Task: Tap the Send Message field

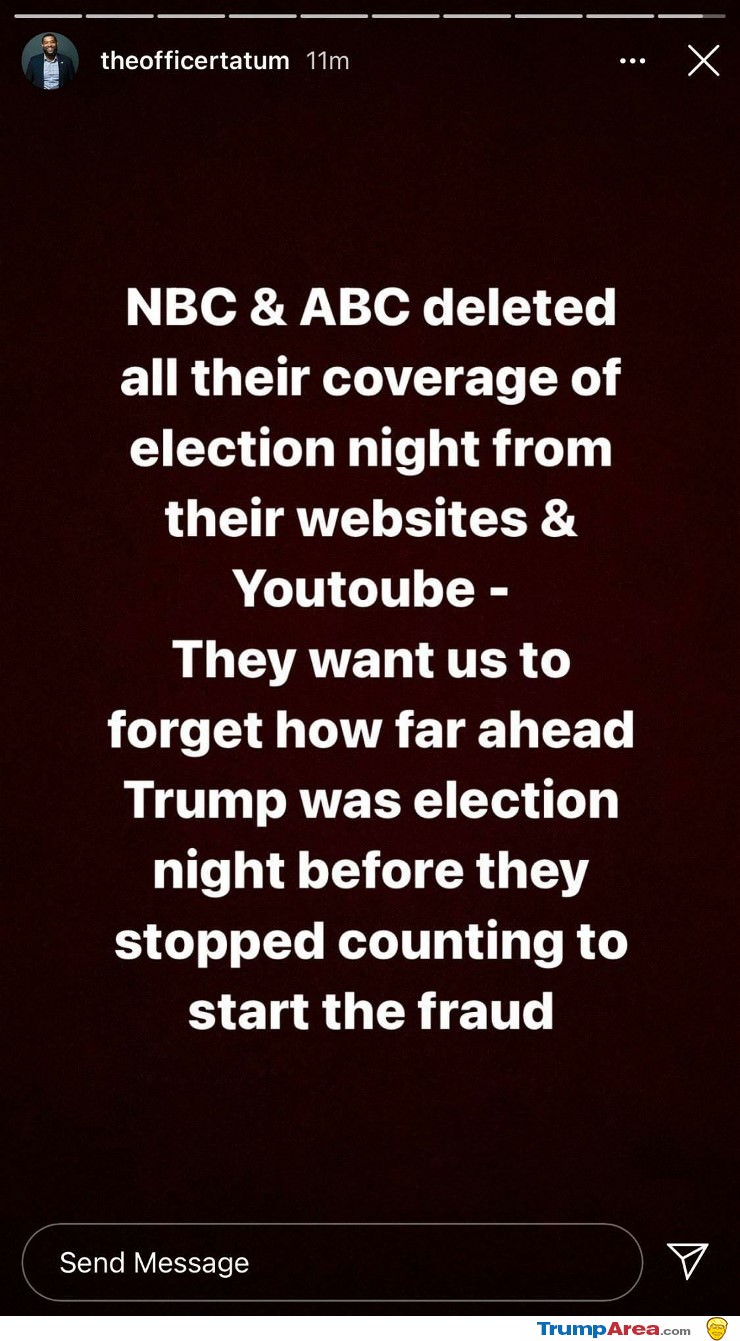Action: 332,1262
